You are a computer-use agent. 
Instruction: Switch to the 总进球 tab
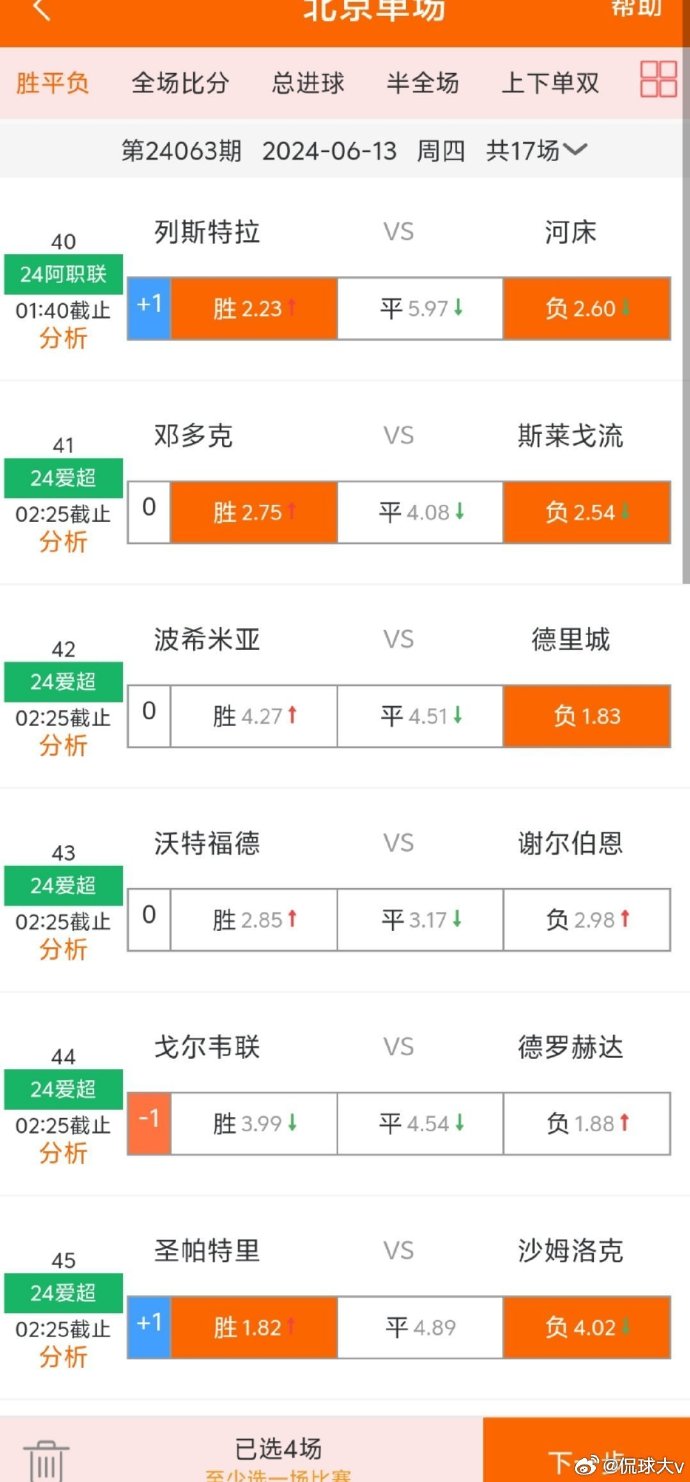pyautogui.click(x=308, y=83)
